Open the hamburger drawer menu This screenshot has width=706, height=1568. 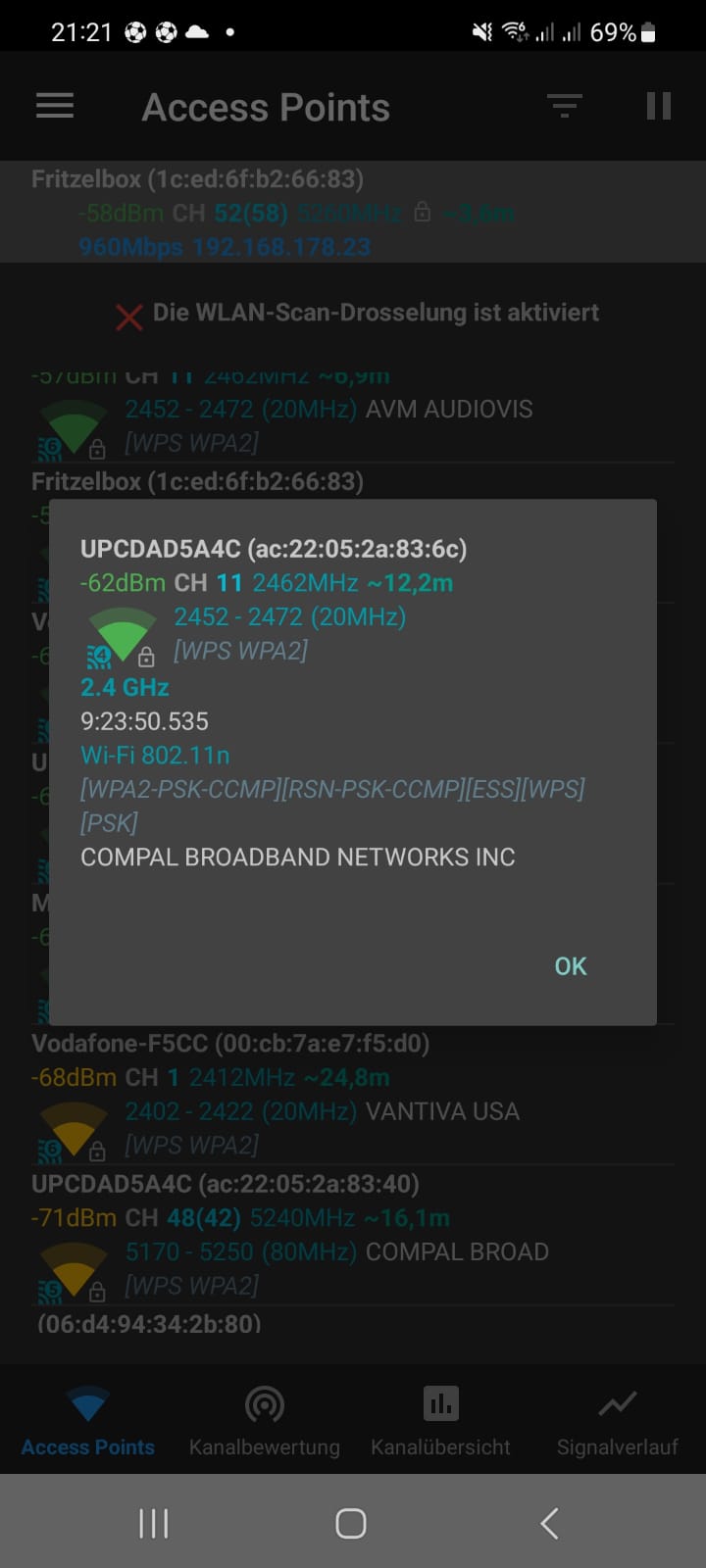(x=55, y=106)
